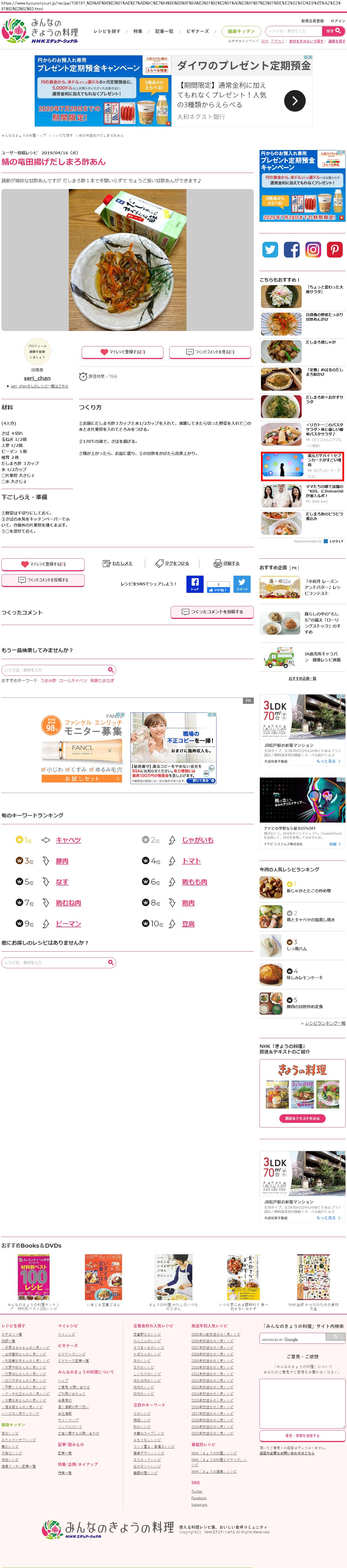This screenshot has width=347, height=1568.
Task: Select タグをつける to add a tag
Action: click(172, 564)
